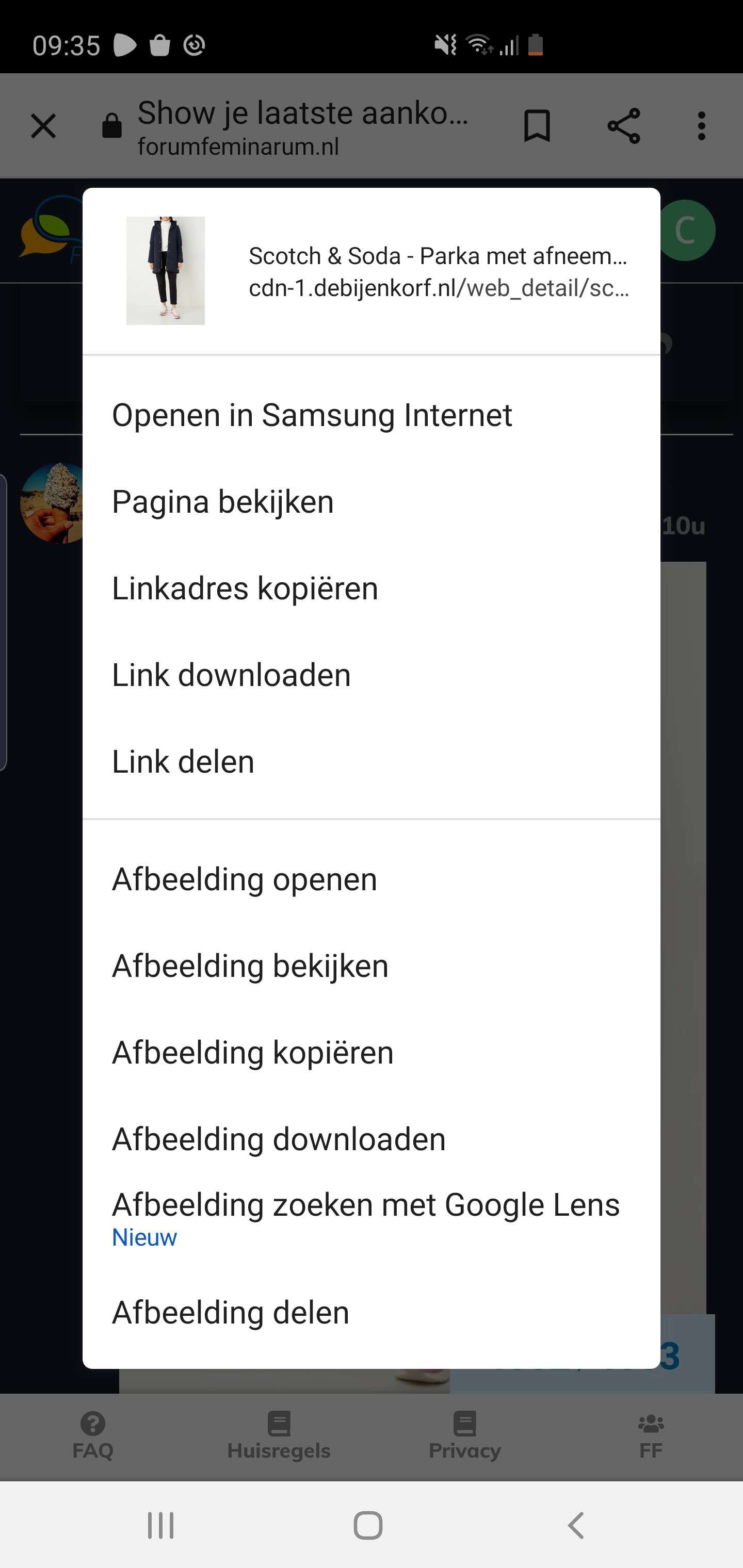Open recent apps from the navigation bar

(x=161, y=1525)
